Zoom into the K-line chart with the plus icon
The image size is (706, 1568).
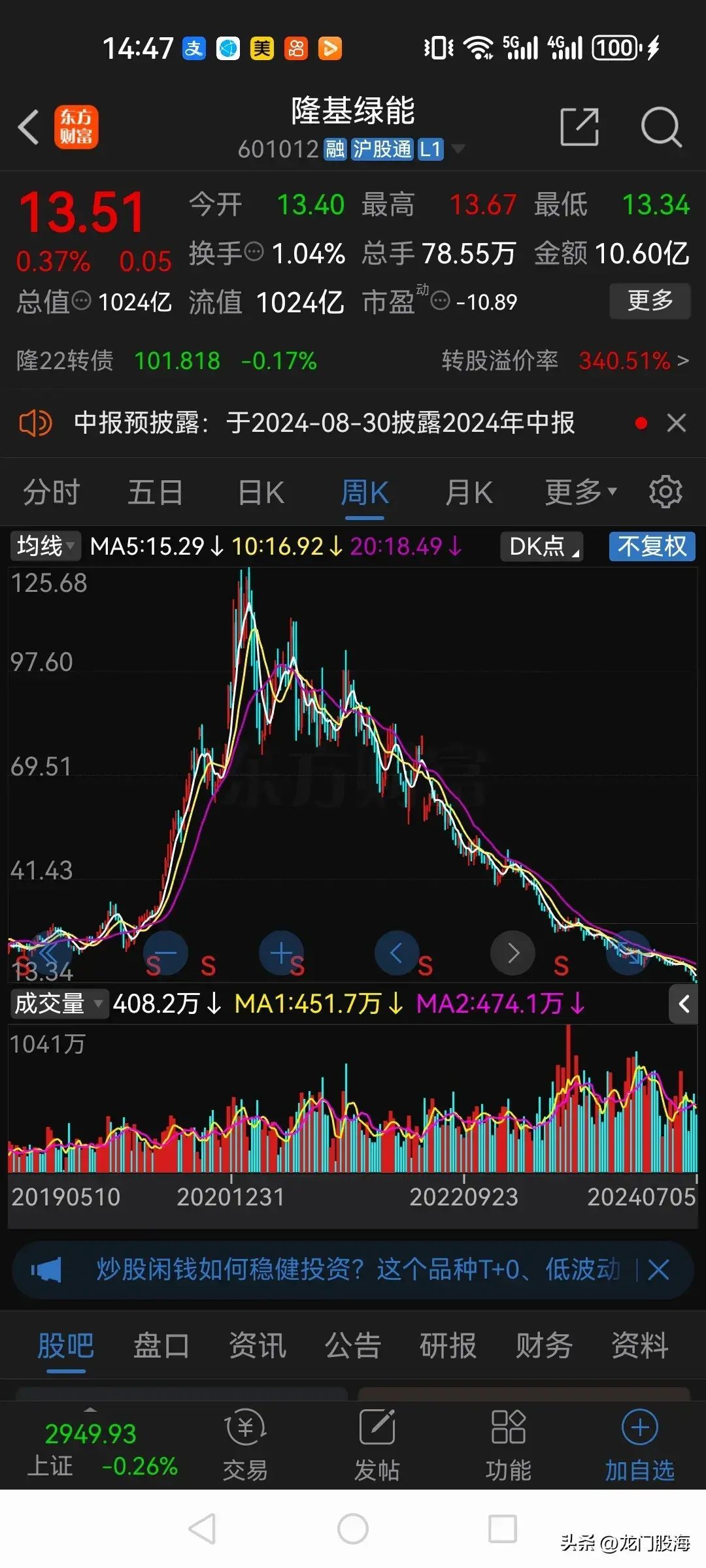pyautogui.click(x=281, y=953)
